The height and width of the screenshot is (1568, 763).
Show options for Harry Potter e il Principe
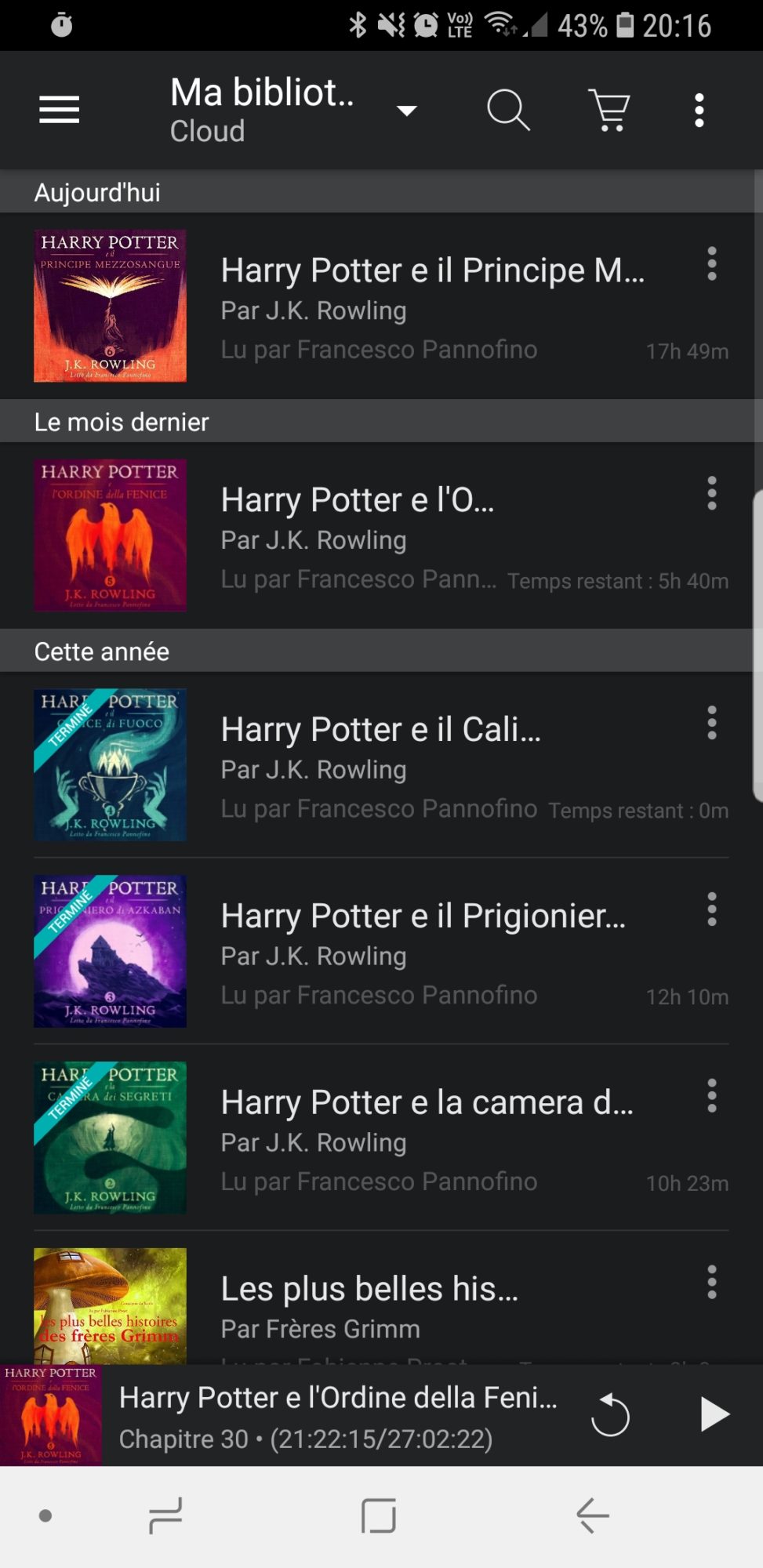(712, 264)
